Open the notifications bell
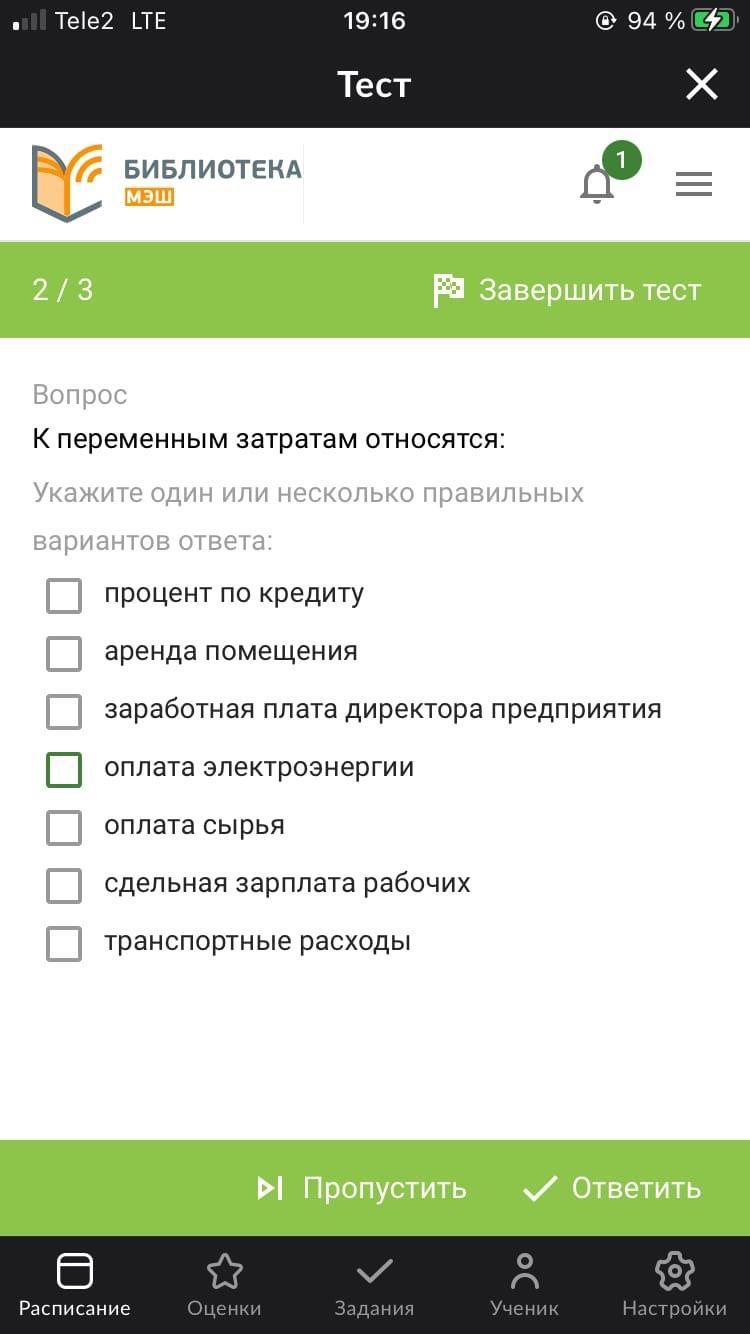 coord(598,184)
